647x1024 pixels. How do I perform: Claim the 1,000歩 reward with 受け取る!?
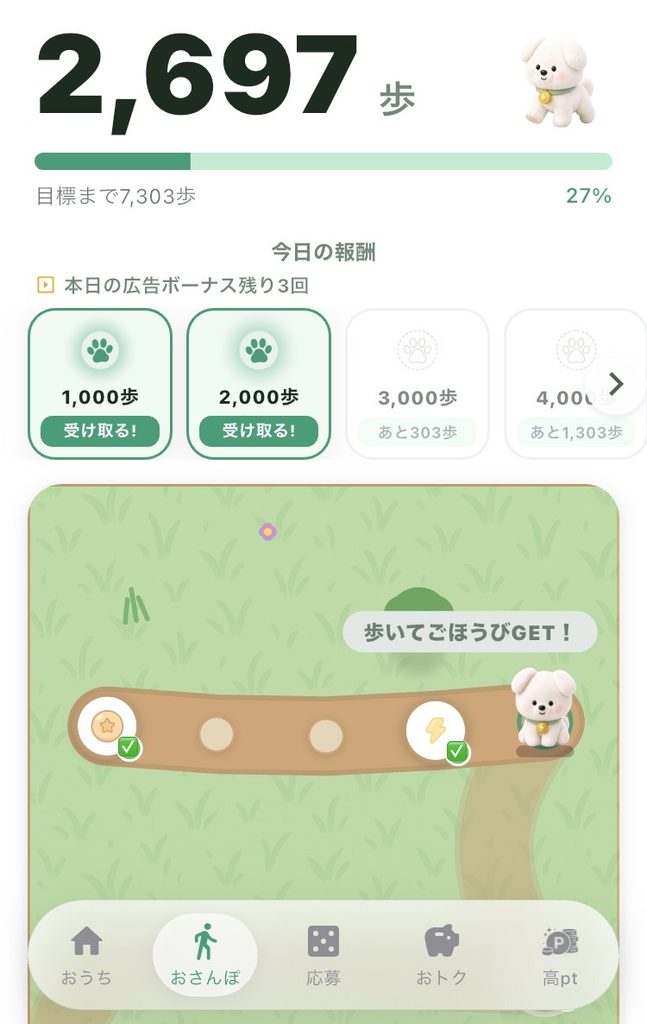click(100, 431)
